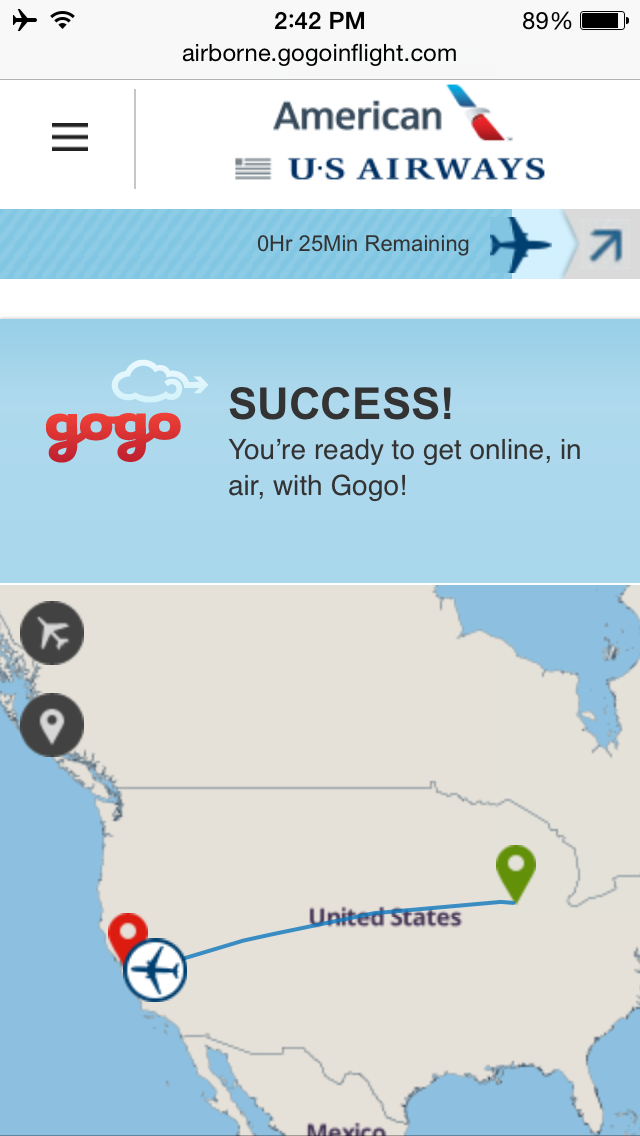Tap the arrow icon beside the flight time
The height and width of the screenshot is (1136, 640).
click(x=604, y=245)
